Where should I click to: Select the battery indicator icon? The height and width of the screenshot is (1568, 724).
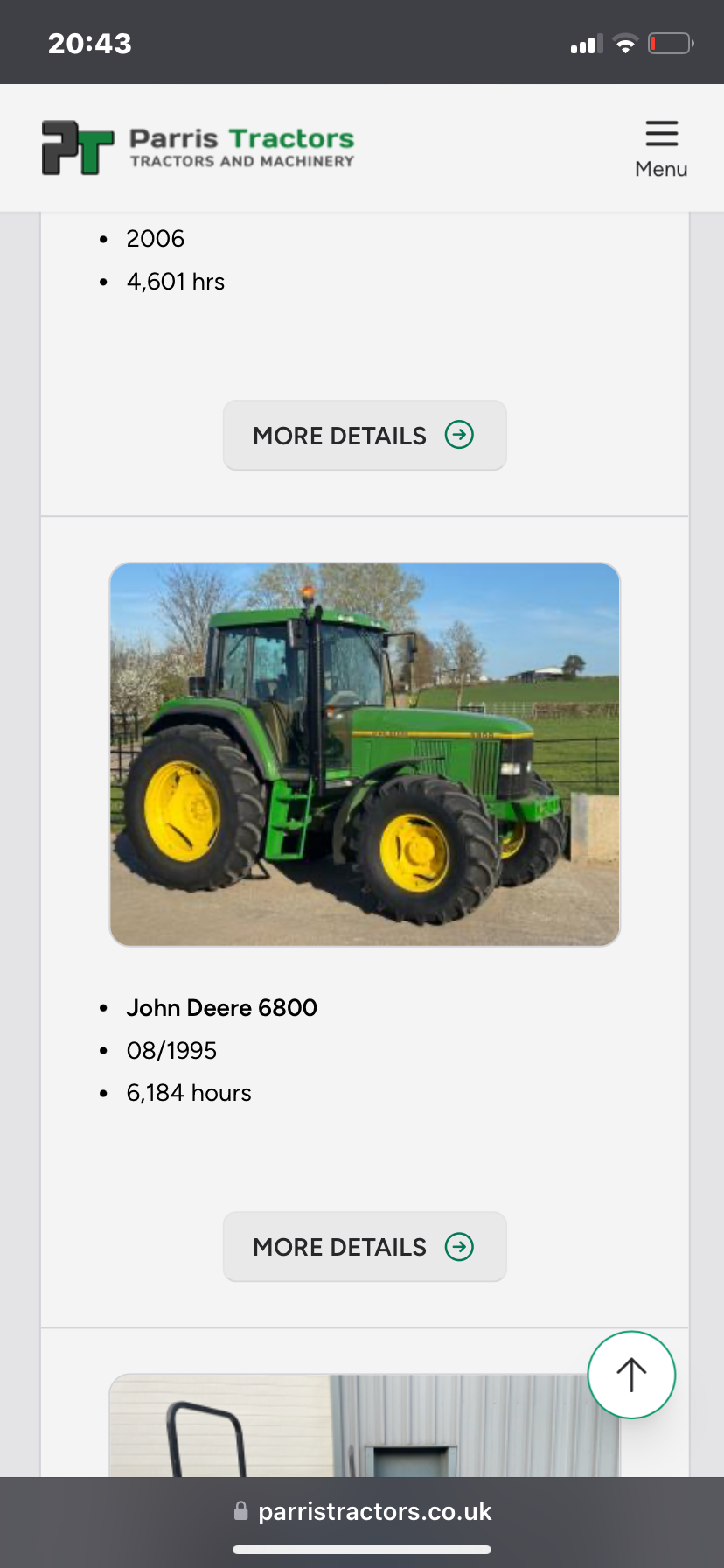tap(670, 42)
